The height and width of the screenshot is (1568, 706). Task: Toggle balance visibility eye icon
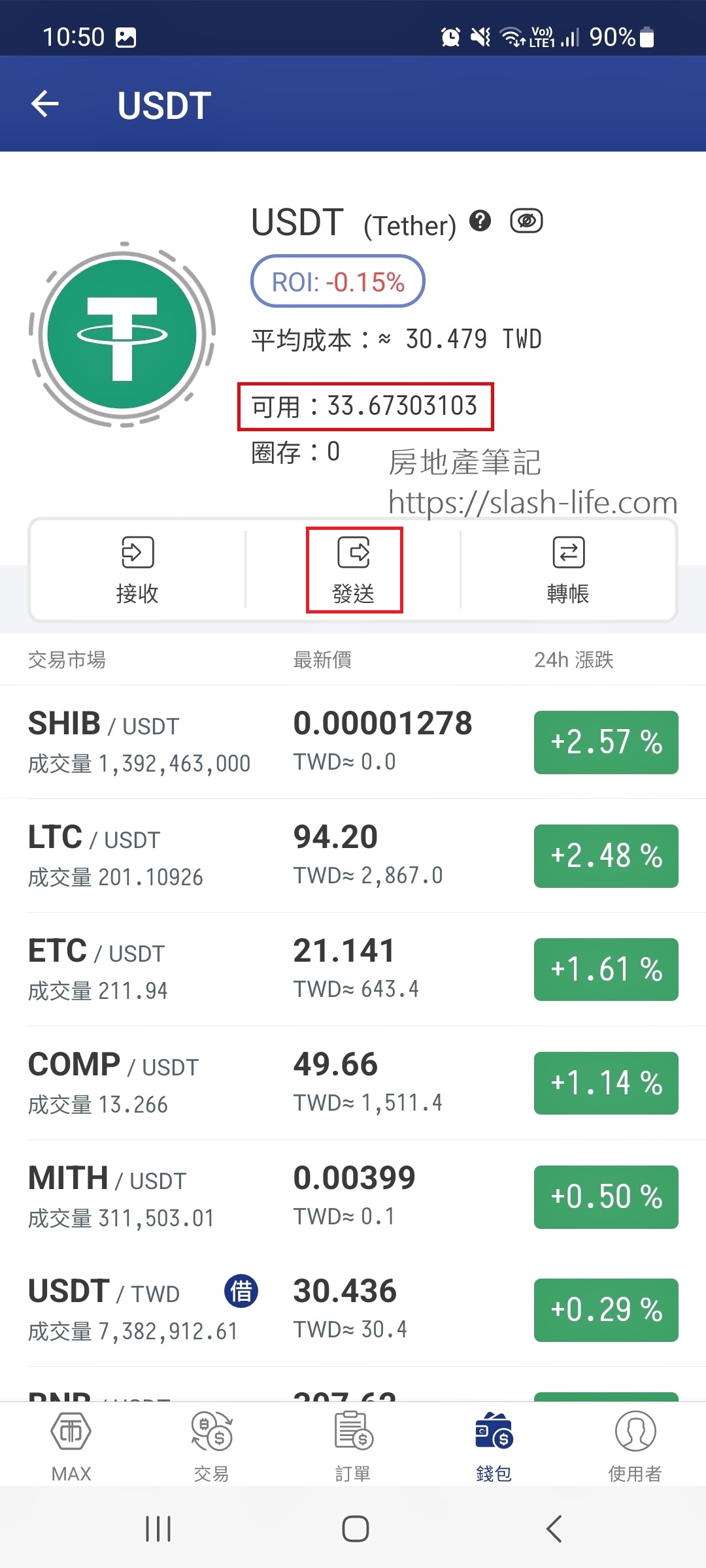526,221
